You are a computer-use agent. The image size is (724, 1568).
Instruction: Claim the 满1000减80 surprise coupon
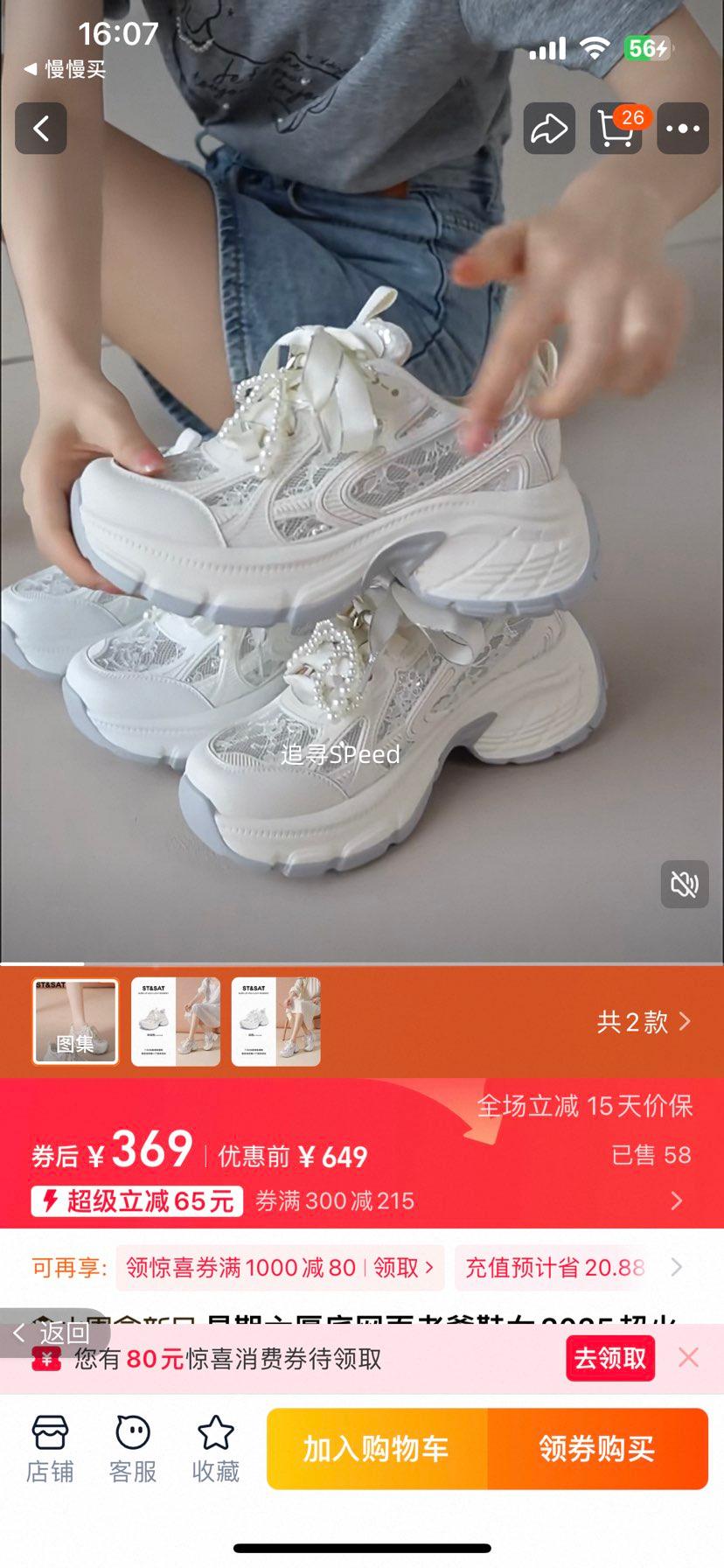click(x=280, y=1267)
